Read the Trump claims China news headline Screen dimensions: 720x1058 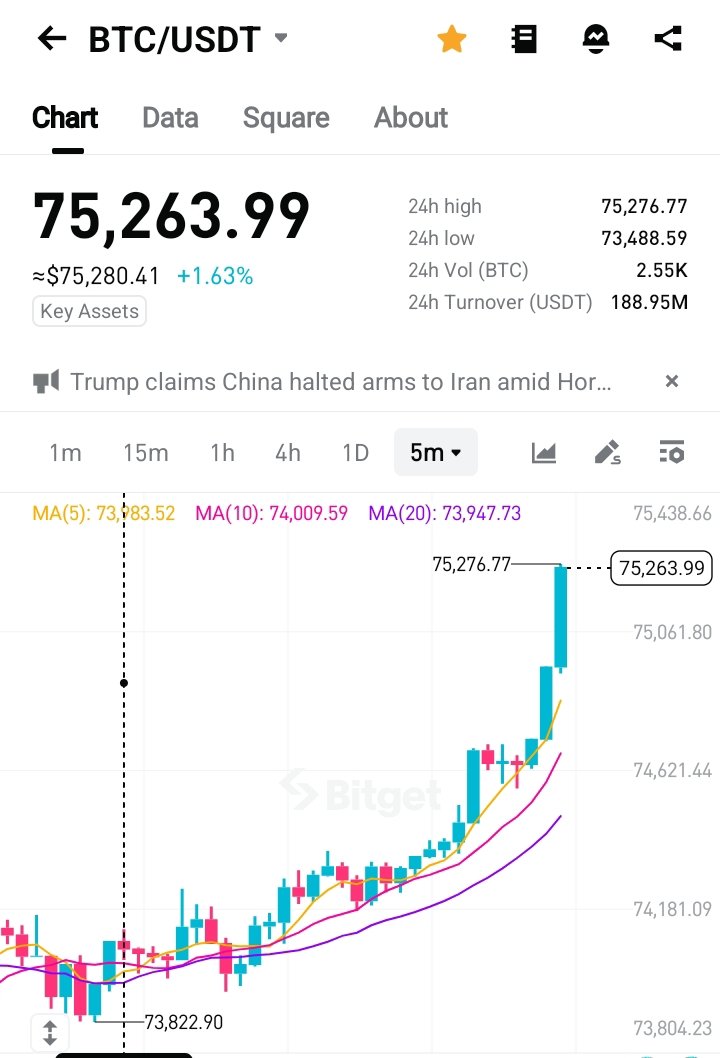[x=340, y=381]
